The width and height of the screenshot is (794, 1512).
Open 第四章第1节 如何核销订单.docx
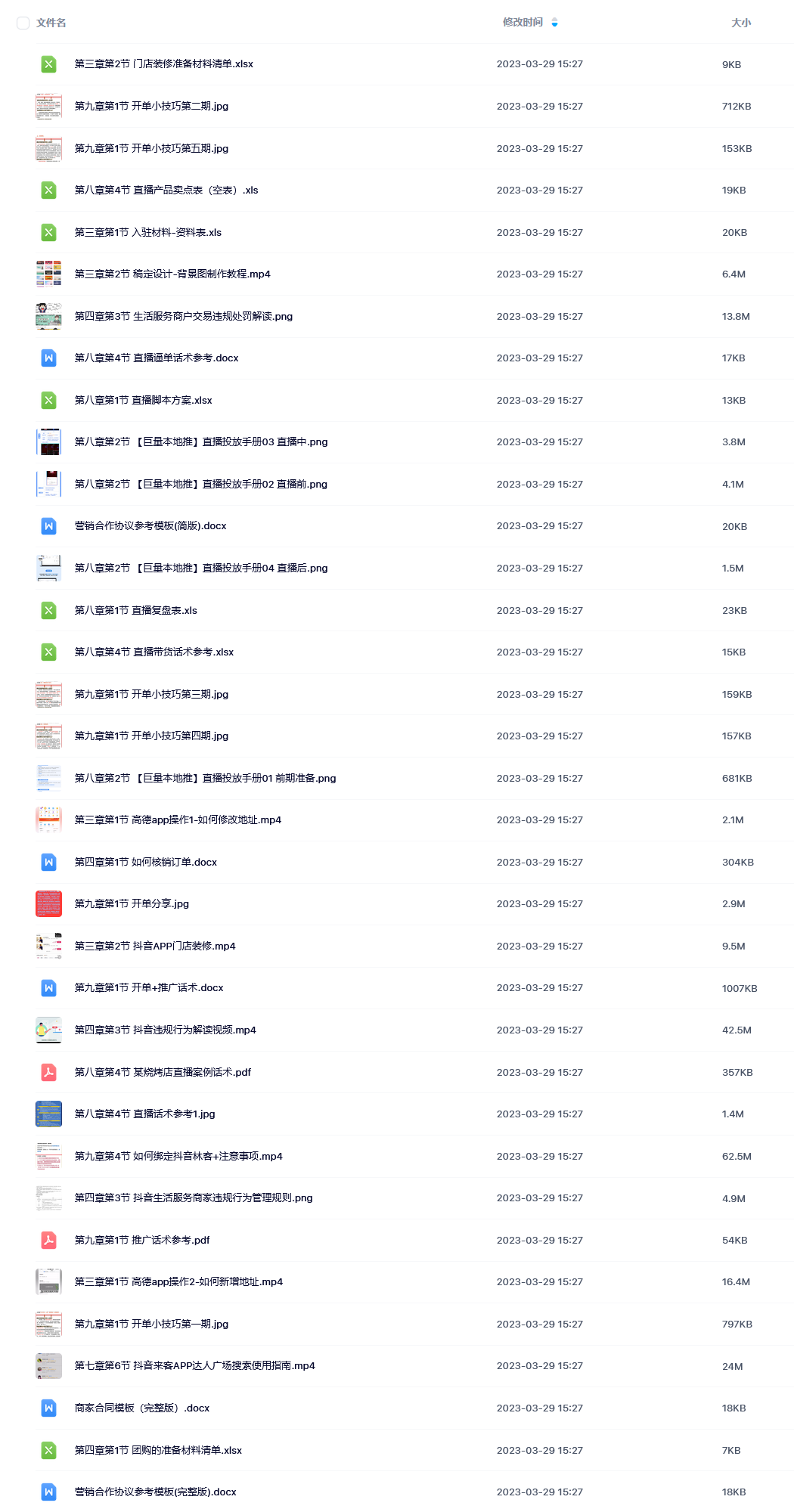[145, 863]
